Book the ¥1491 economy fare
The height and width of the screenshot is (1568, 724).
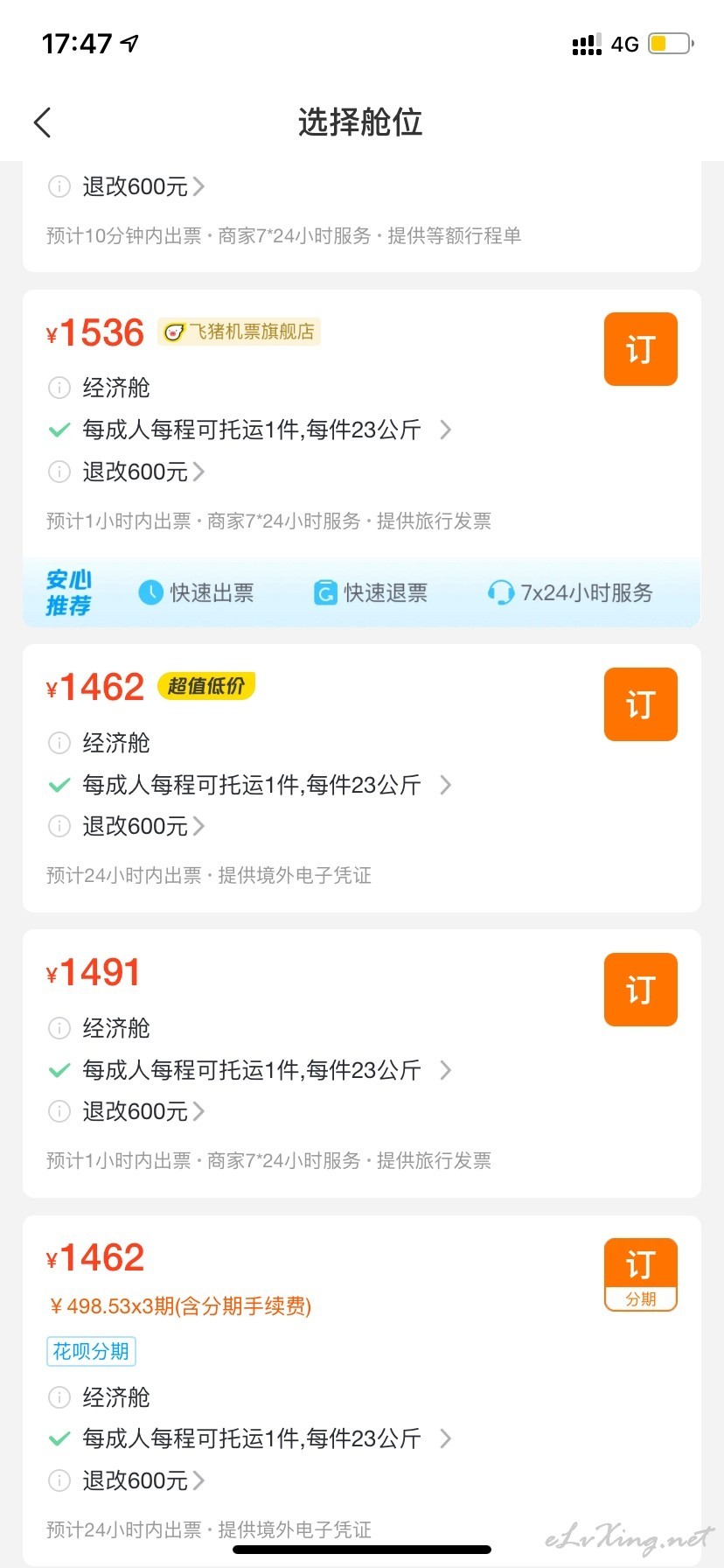point(641,990)
